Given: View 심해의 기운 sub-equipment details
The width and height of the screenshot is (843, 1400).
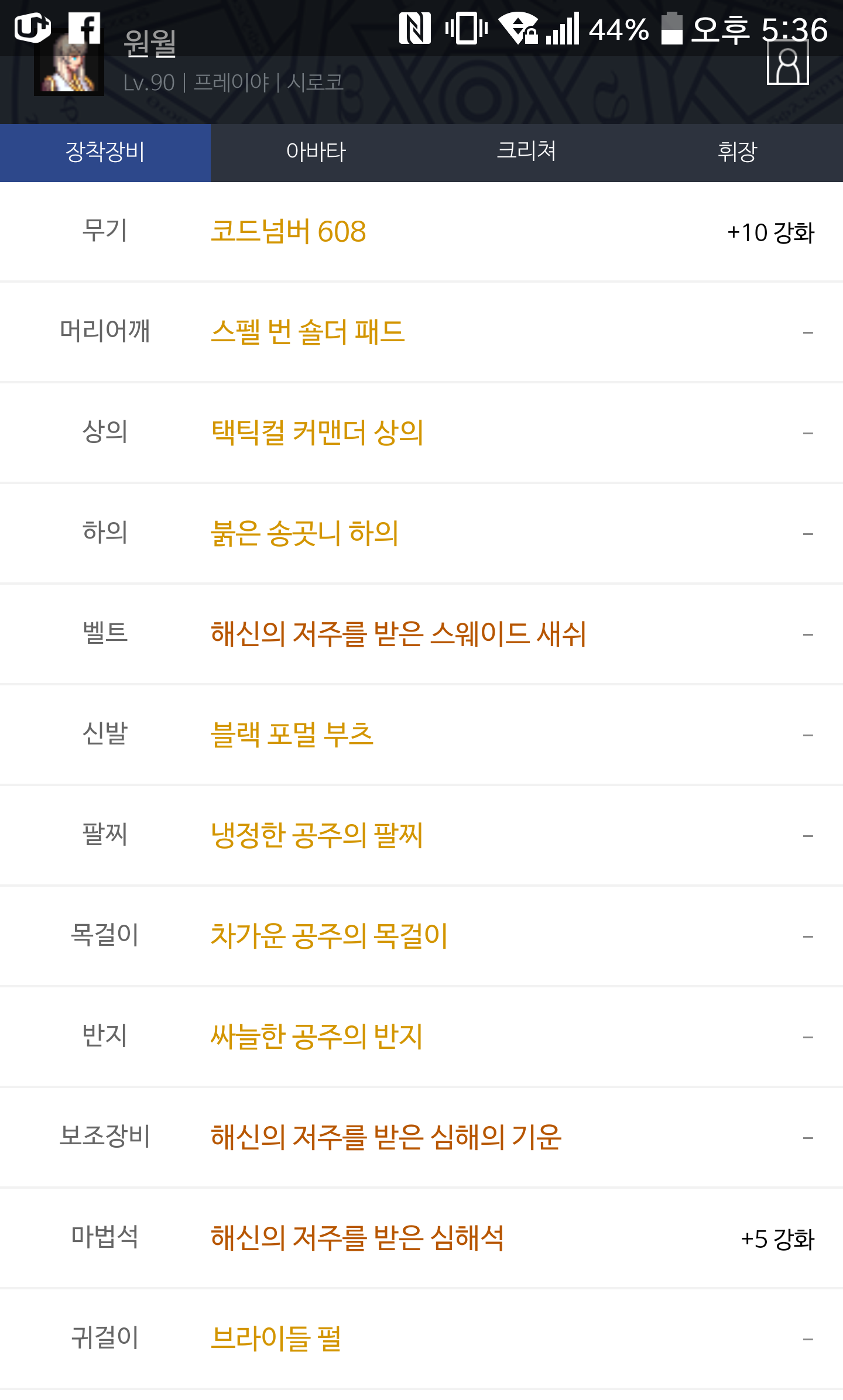Looking at the screenshot, I should [421, 1138].
